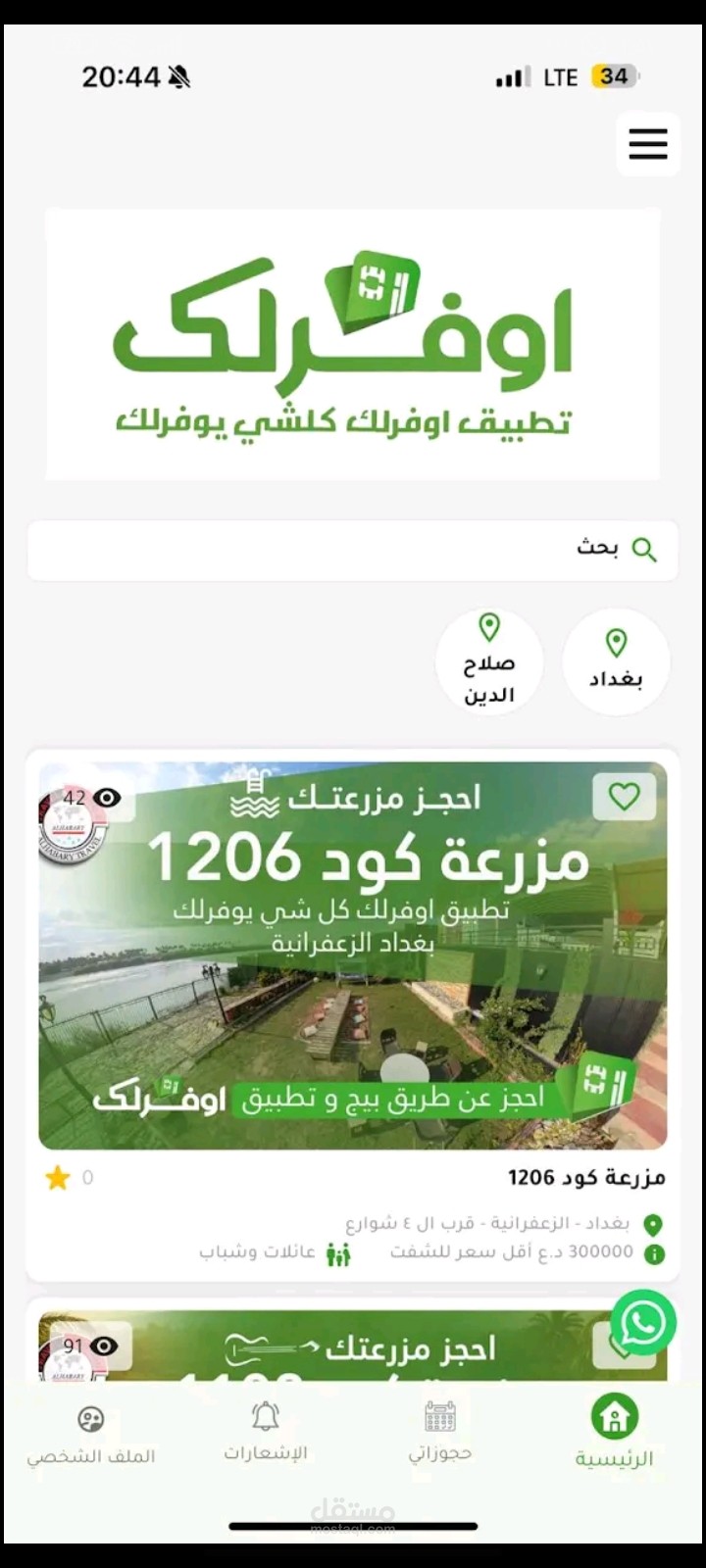Viewport: 706px width, 1568px height.
Task: Switch to the الملف الشخصي tab
Action: (x=91, y=1433)
